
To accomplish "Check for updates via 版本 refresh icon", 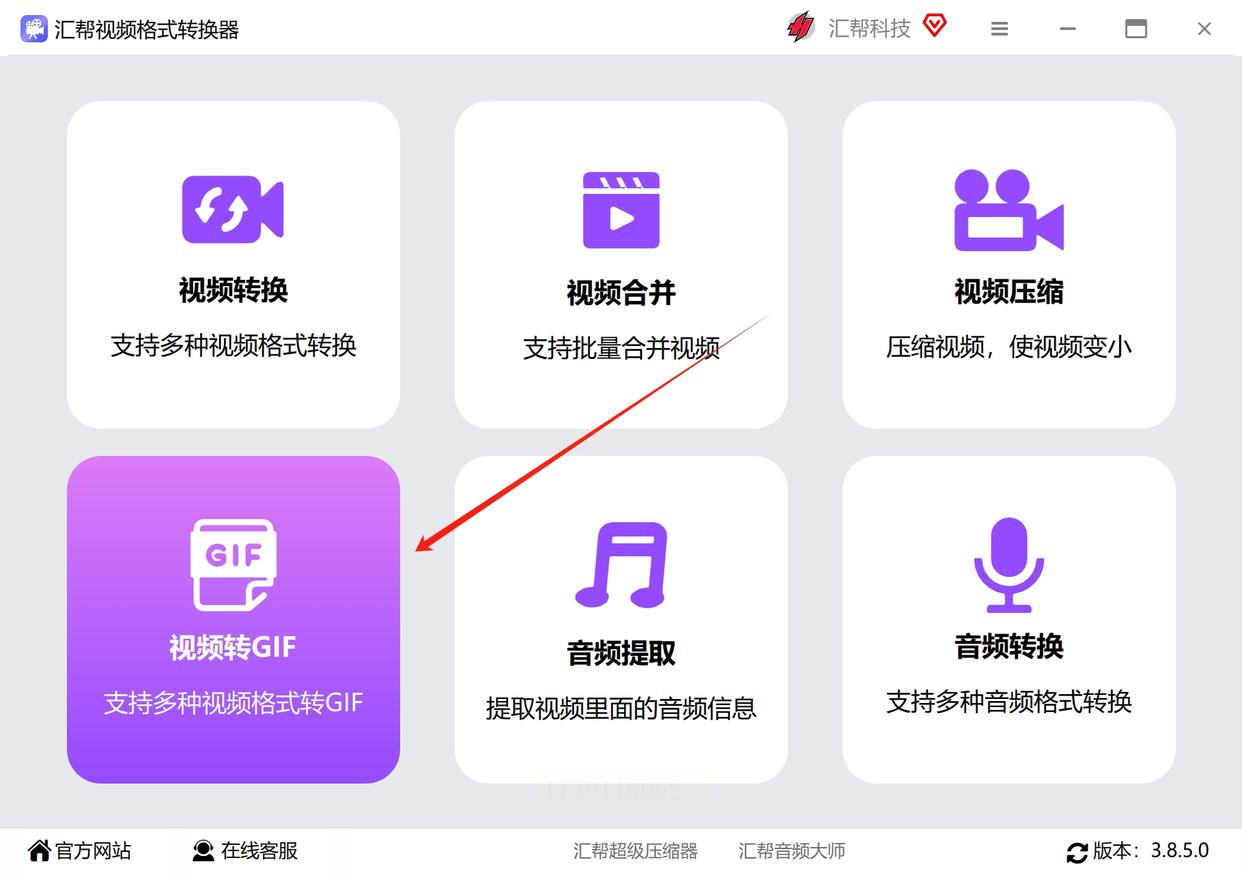I will click(1077, 852).
